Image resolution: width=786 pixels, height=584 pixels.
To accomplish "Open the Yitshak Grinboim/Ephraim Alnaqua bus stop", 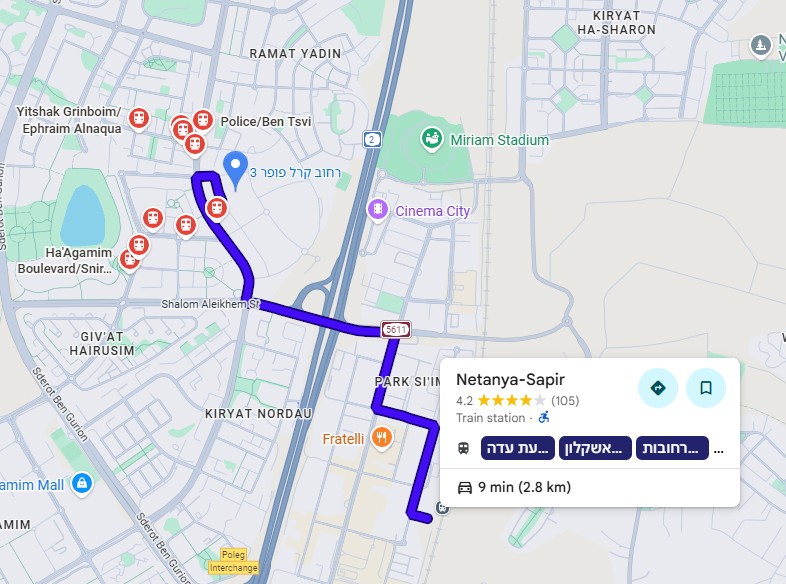I will (x=139, y=119).
